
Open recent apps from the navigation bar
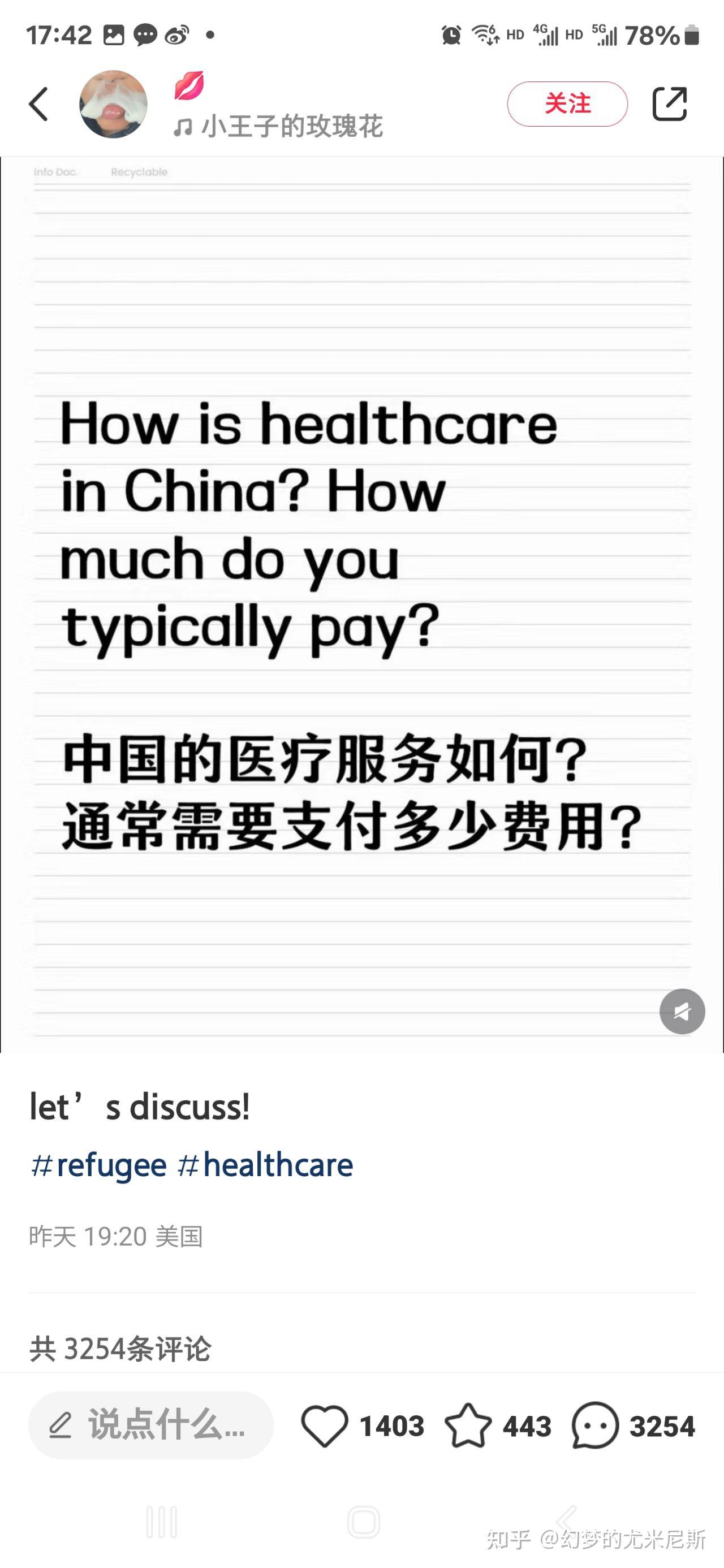click(x=161, y=1522)
